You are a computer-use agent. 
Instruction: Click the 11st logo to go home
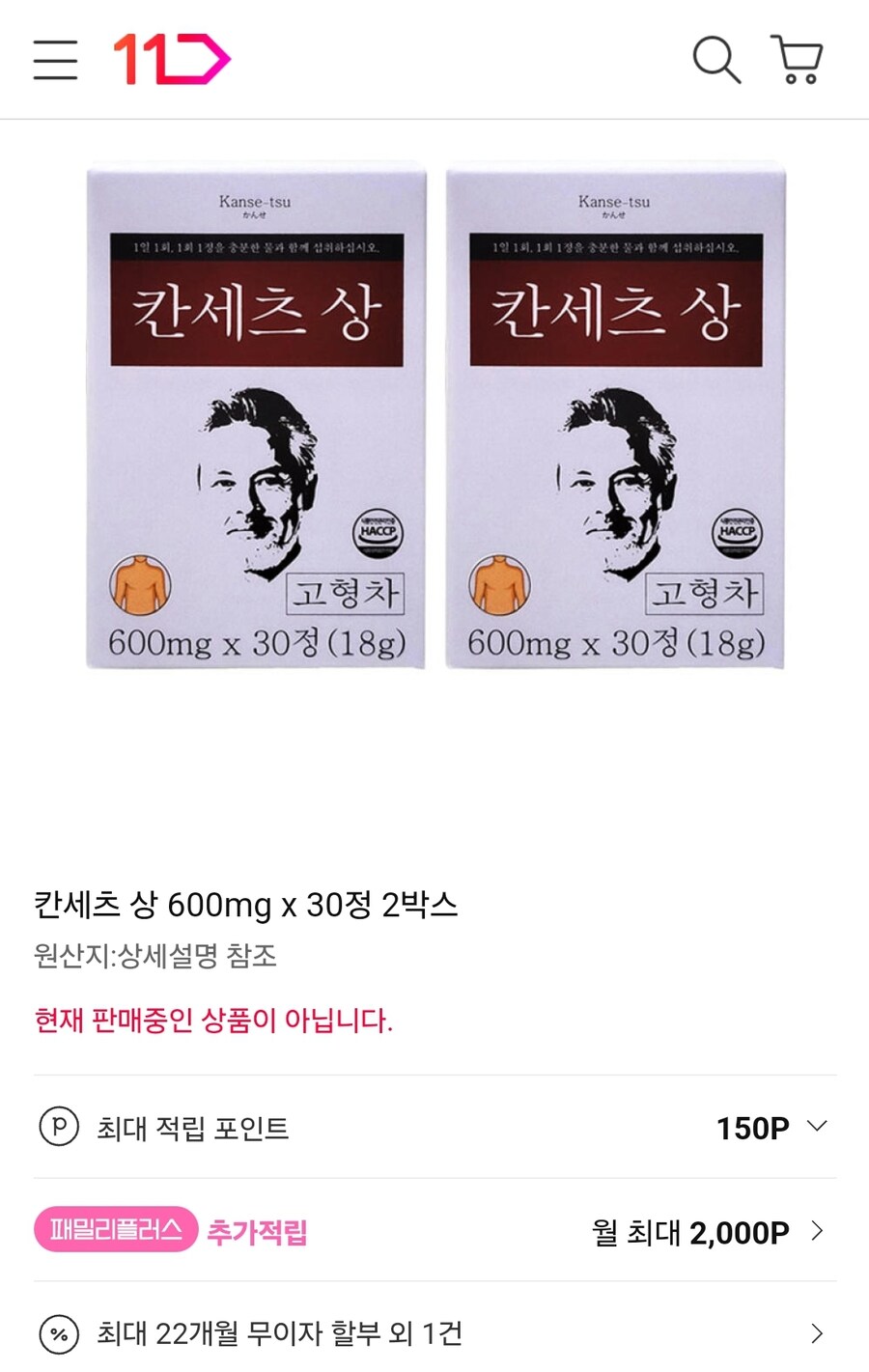170,60
